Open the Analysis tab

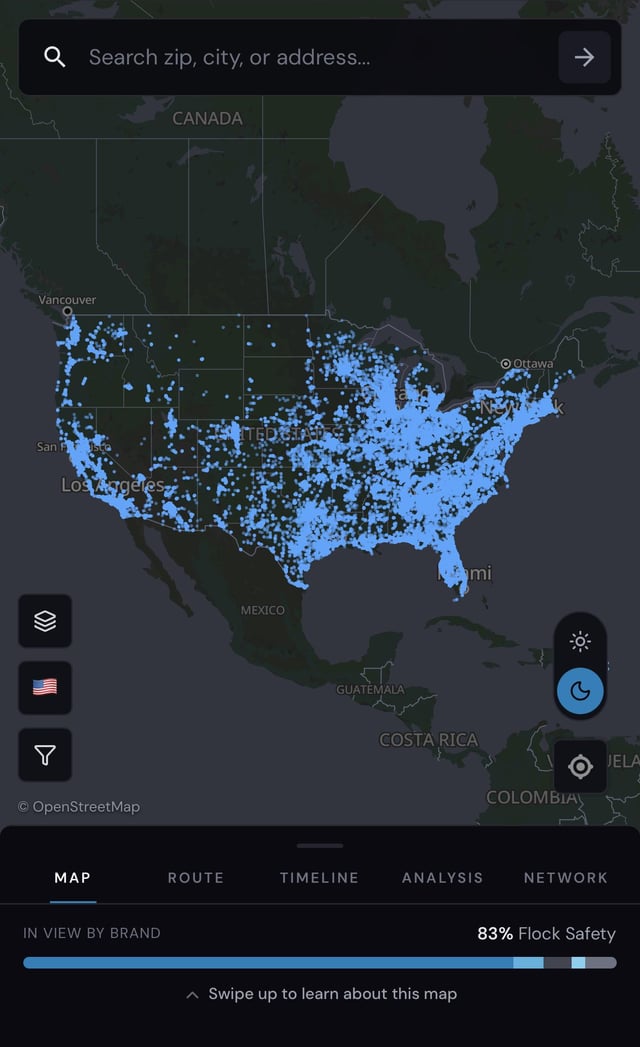pos(442,877)
